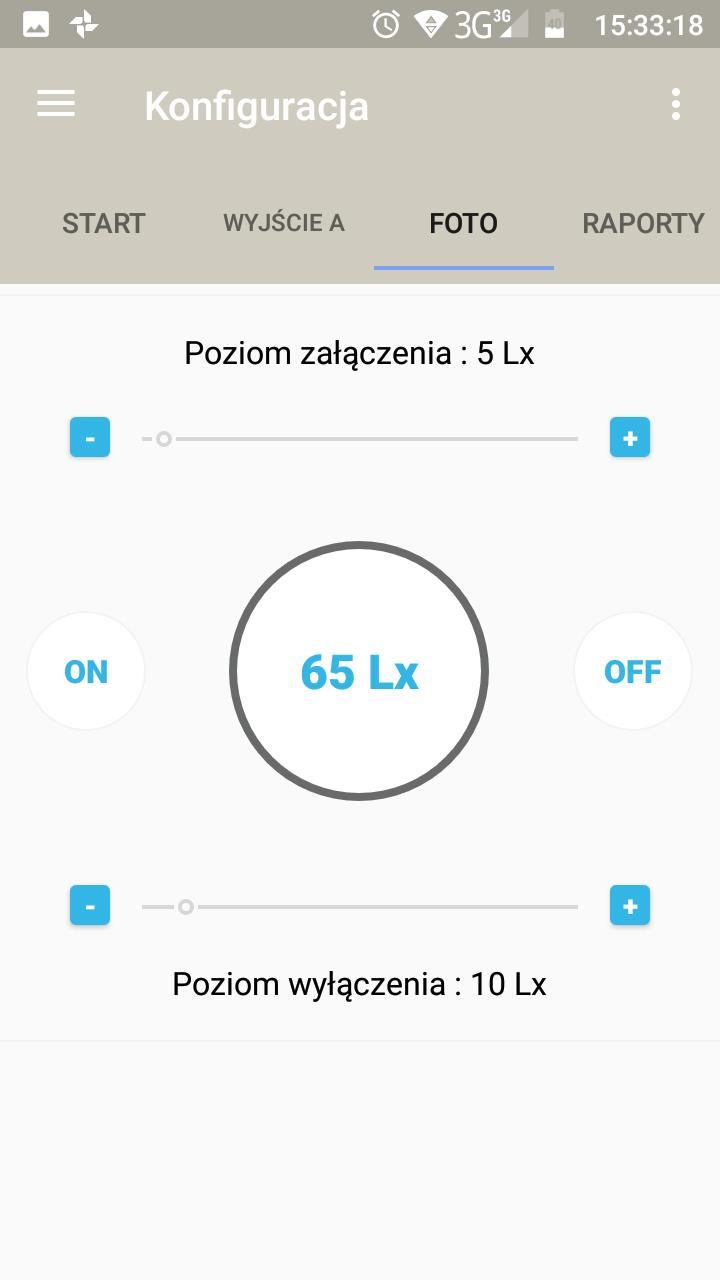Tap the Poziom załączenia slider track
This screenshot has height=1280, width=720.
pyautogui.click(x=360, y=438)
